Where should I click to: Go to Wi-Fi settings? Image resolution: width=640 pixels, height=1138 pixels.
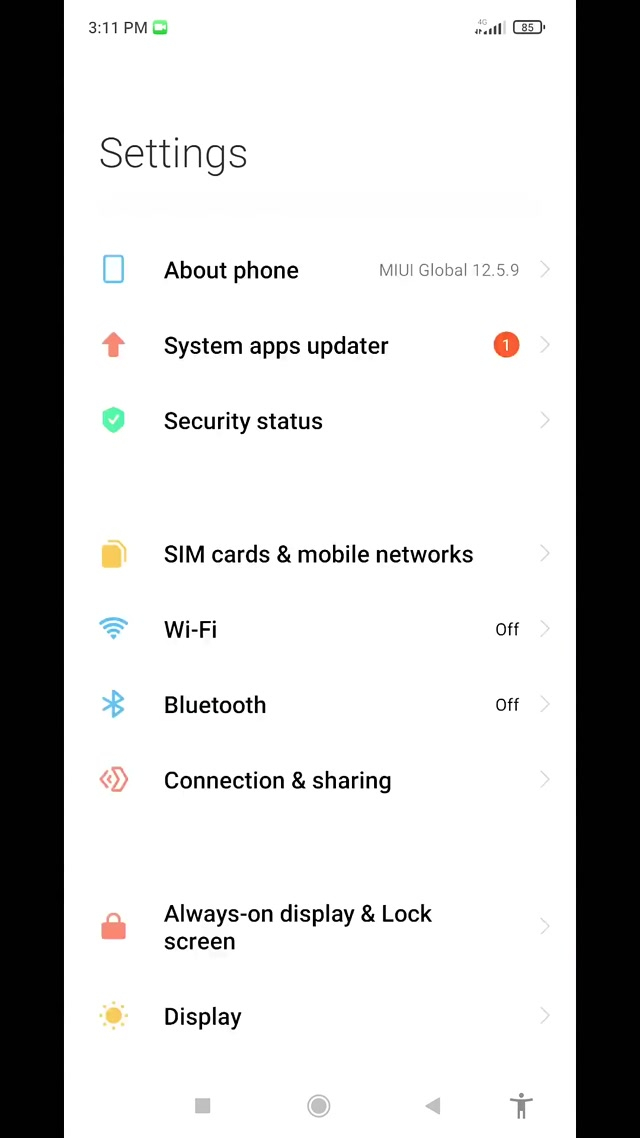(190, 630)
